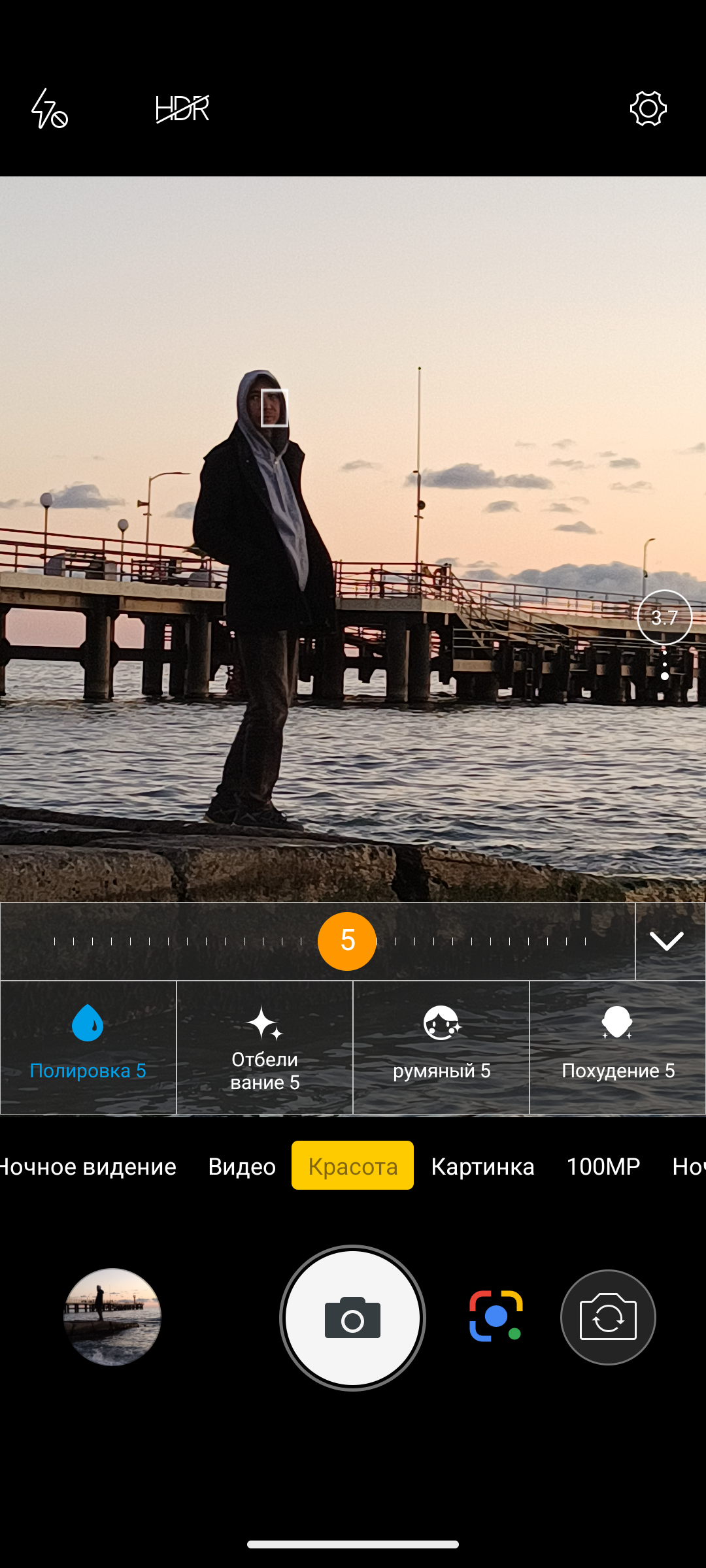Image resolution: width=706 pixels, height=1568 pixels.
Task: Tap the 3.7 zoom level button
Action: click(664, 617)
